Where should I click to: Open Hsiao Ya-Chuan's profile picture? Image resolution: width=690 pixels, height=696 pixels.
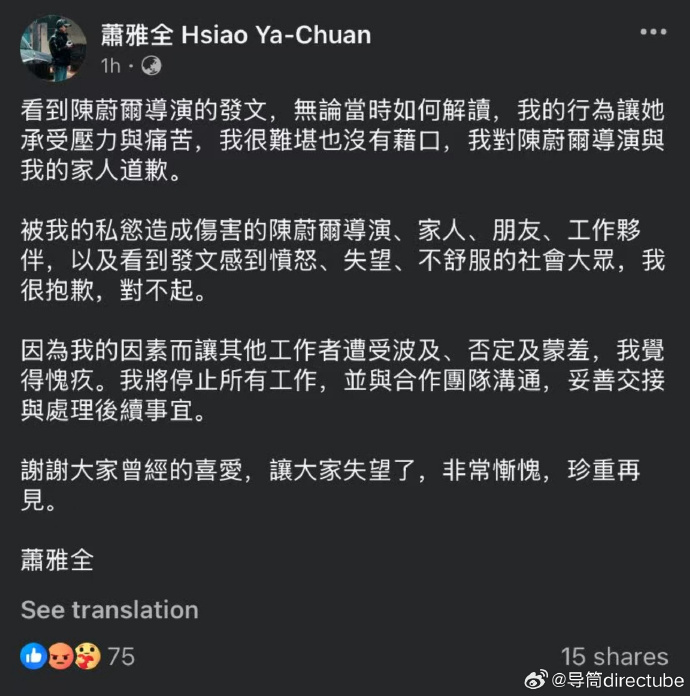[52, 47]
